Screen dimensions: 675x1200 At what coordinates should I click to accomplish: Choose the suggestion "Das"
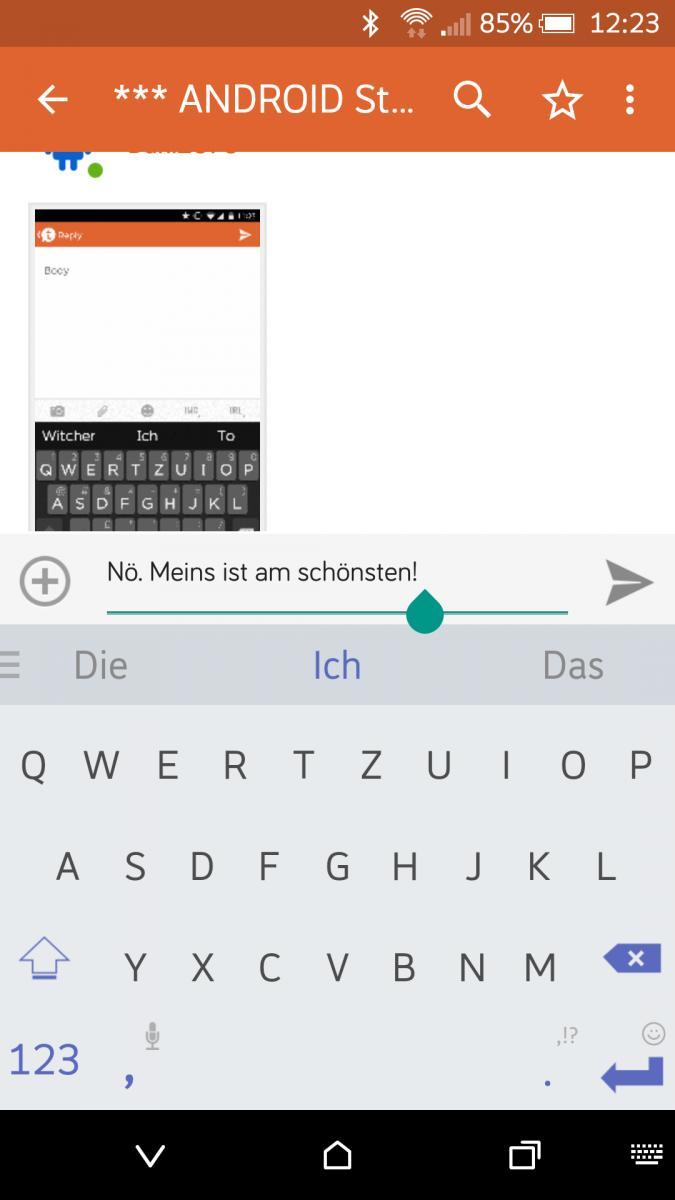[573, 665]
